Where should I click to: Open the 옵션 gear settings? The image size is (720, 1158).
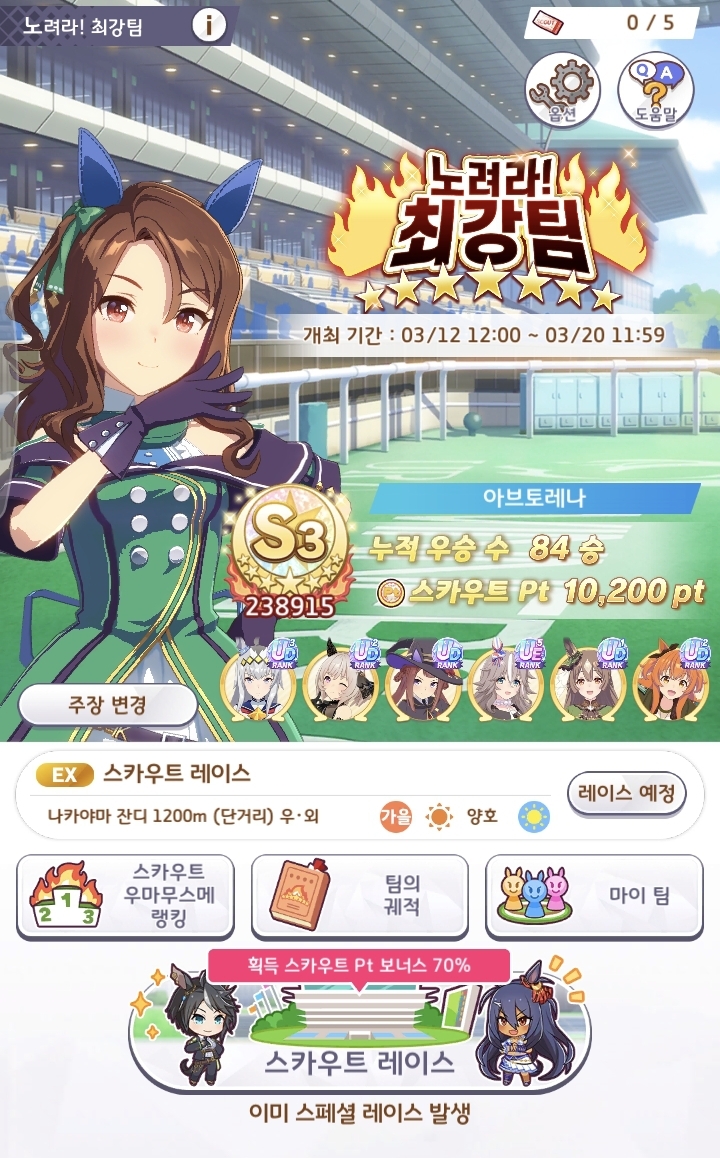click(562, 88)
